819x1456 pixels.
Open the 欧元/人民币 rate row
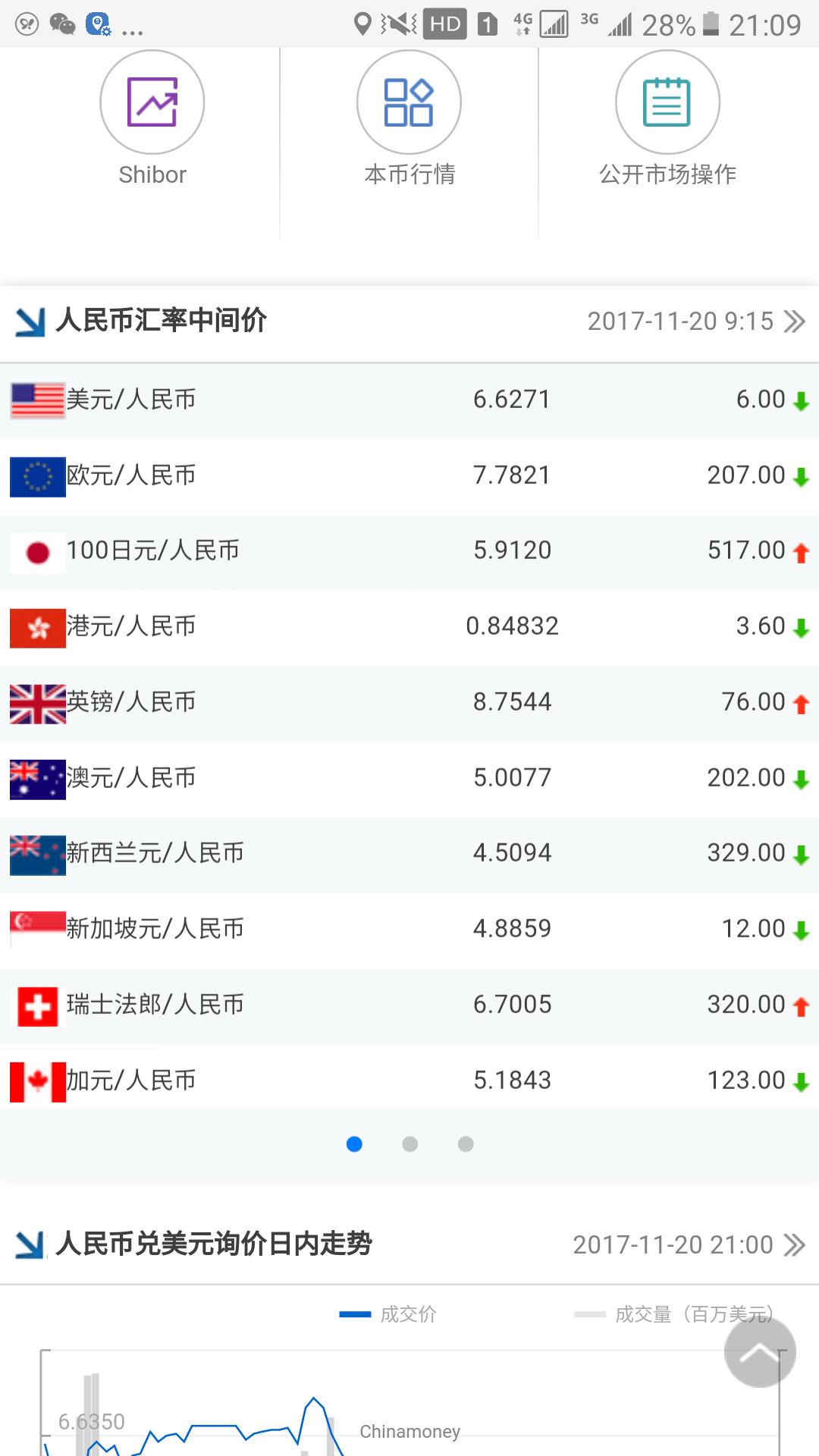coord(409,476)
